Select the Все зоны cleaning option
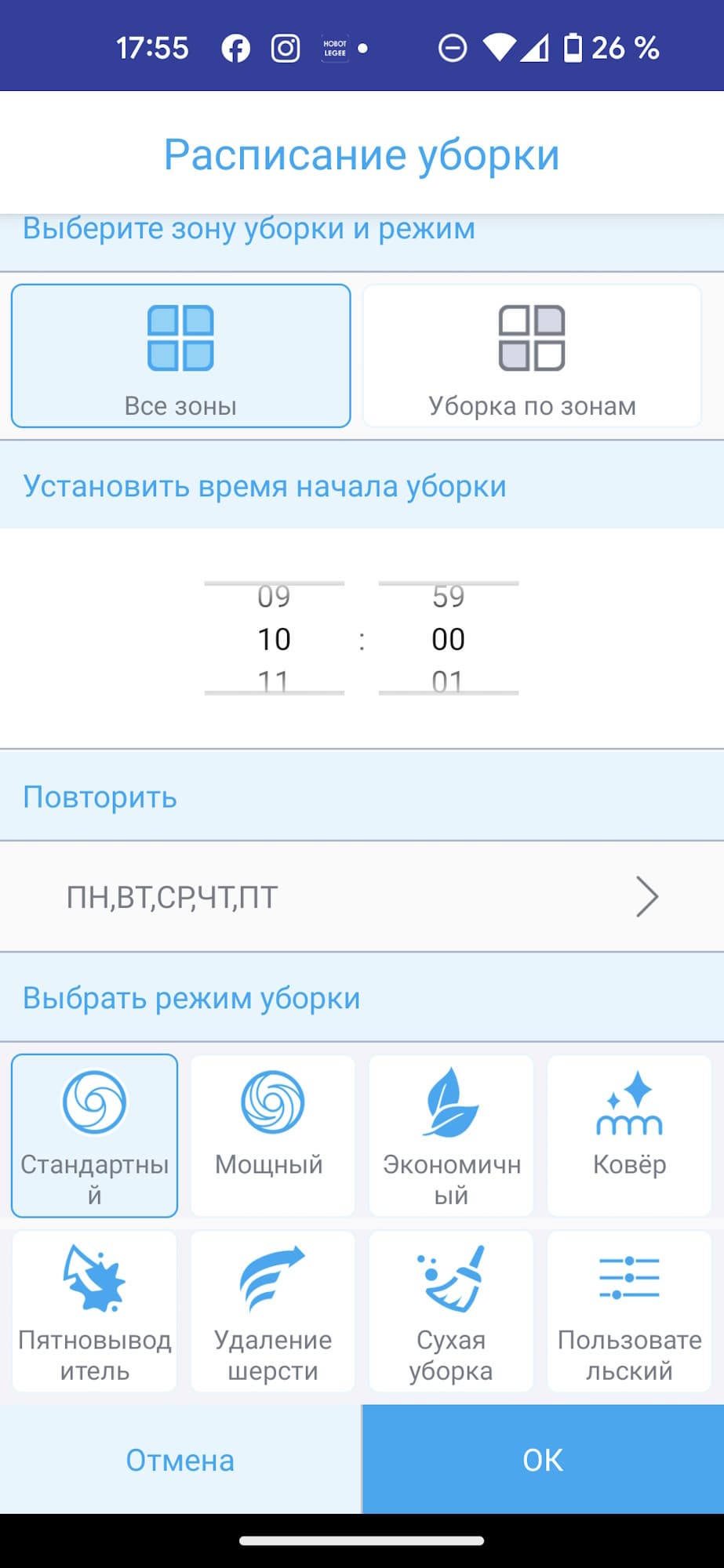724x1568 pixels. (x=180, y=356)
